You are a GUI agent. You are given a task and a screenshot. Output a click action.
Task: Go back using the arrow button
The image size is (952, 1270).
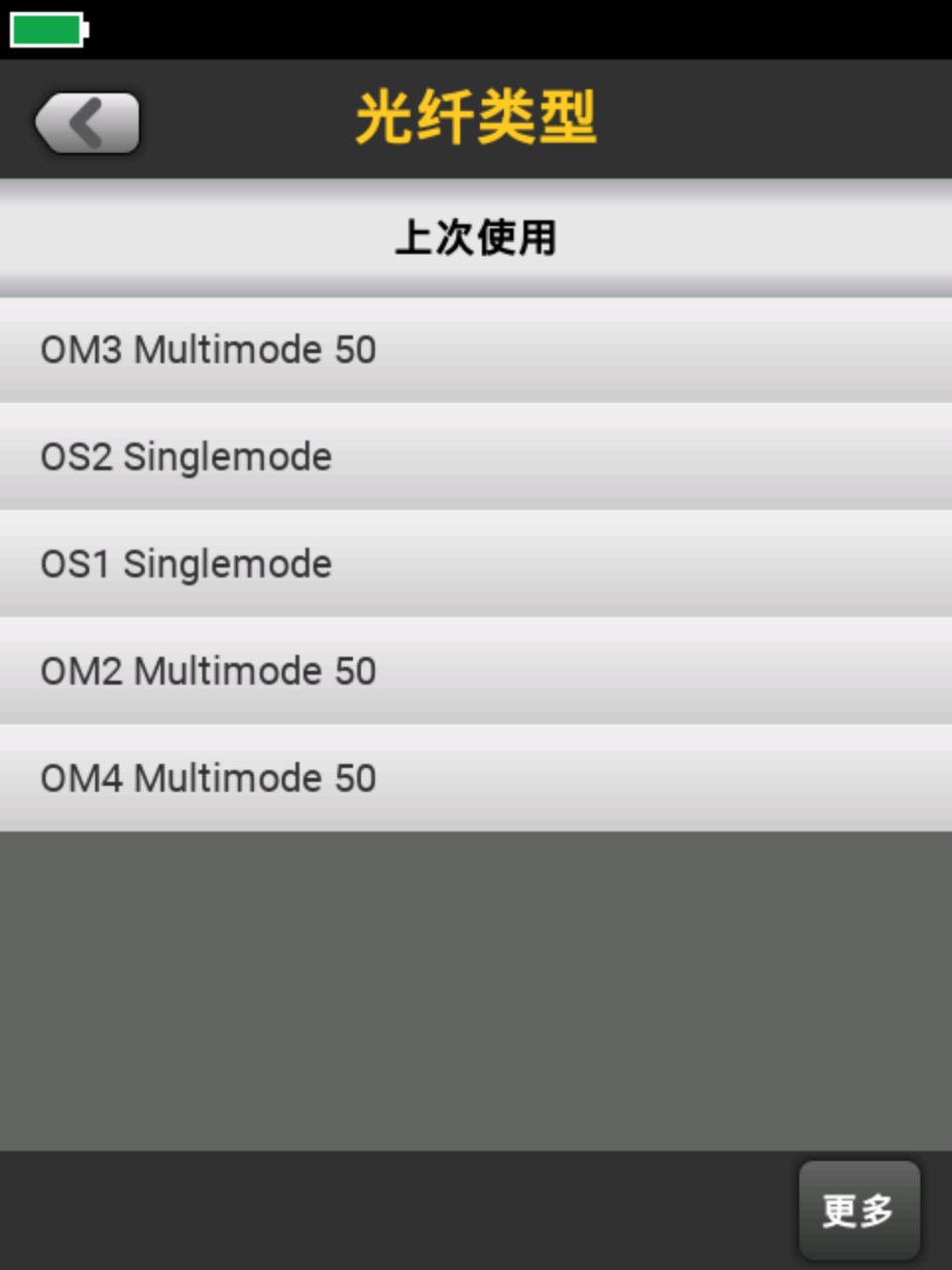(x=87, y=123)
